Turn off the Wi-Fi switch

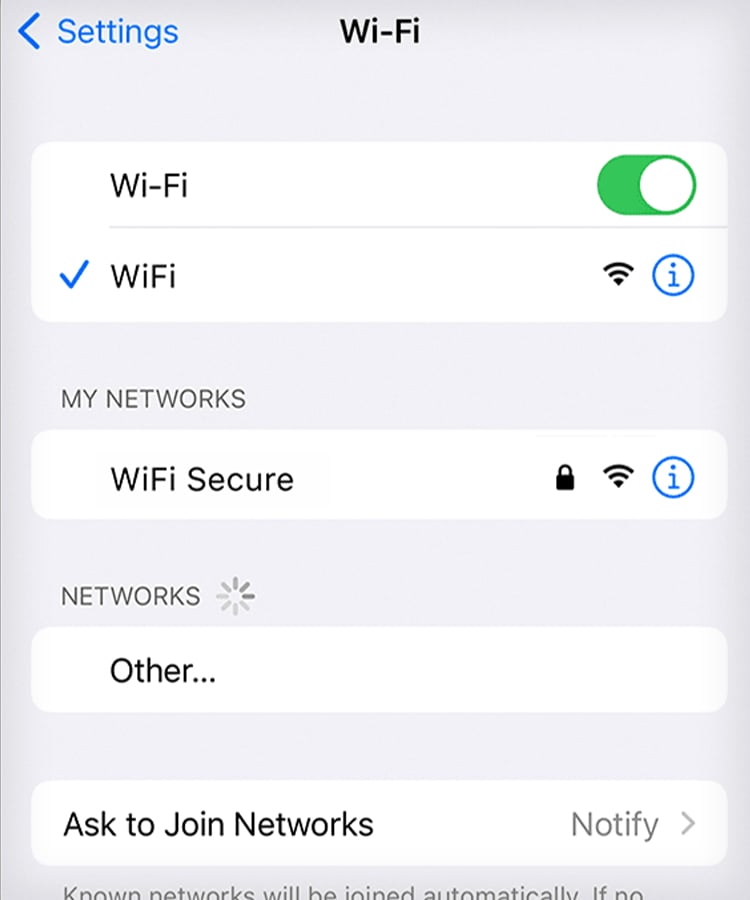pos(646,185)
